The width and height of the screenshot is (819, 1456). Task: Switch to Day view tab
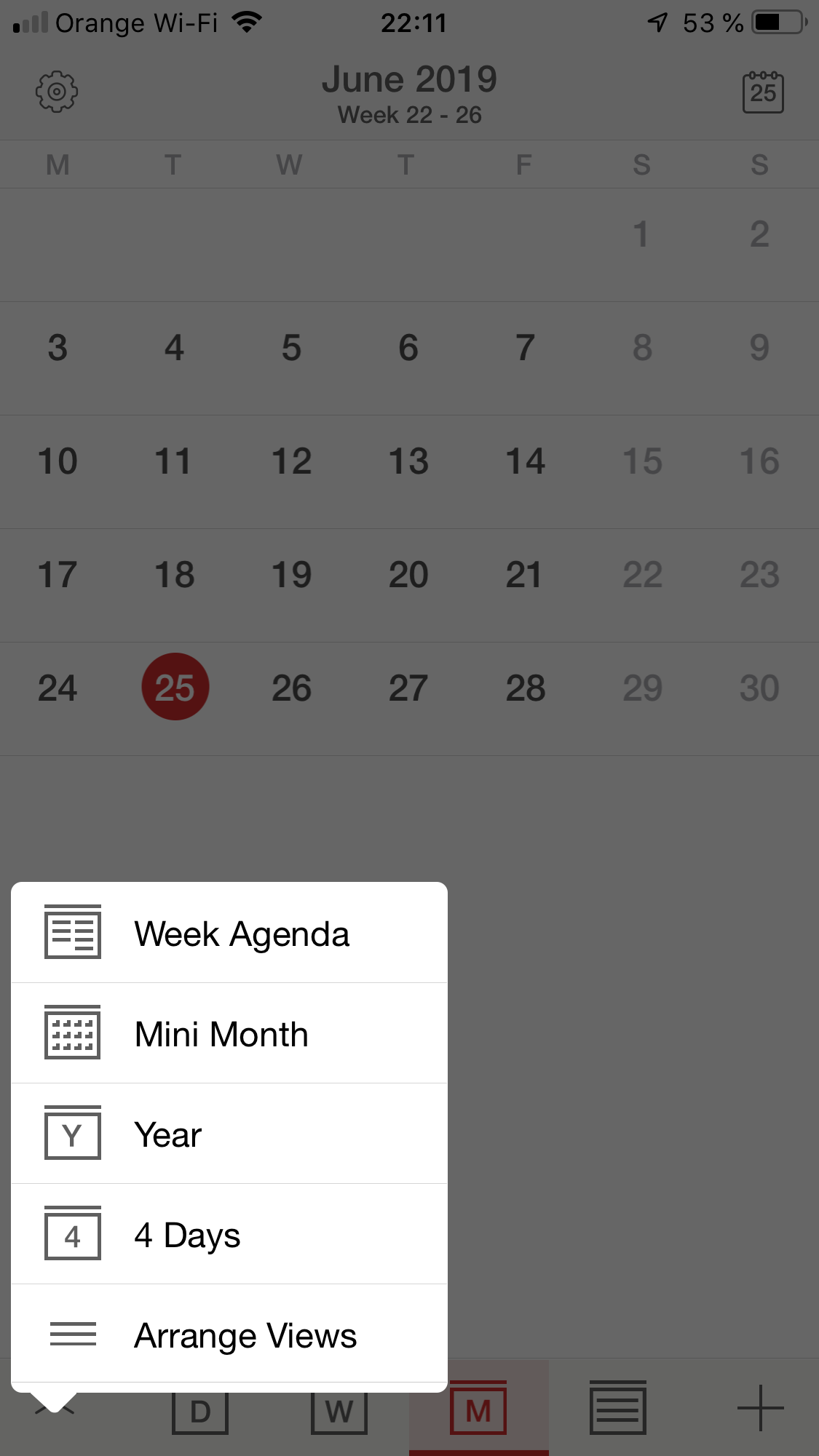200,1411
